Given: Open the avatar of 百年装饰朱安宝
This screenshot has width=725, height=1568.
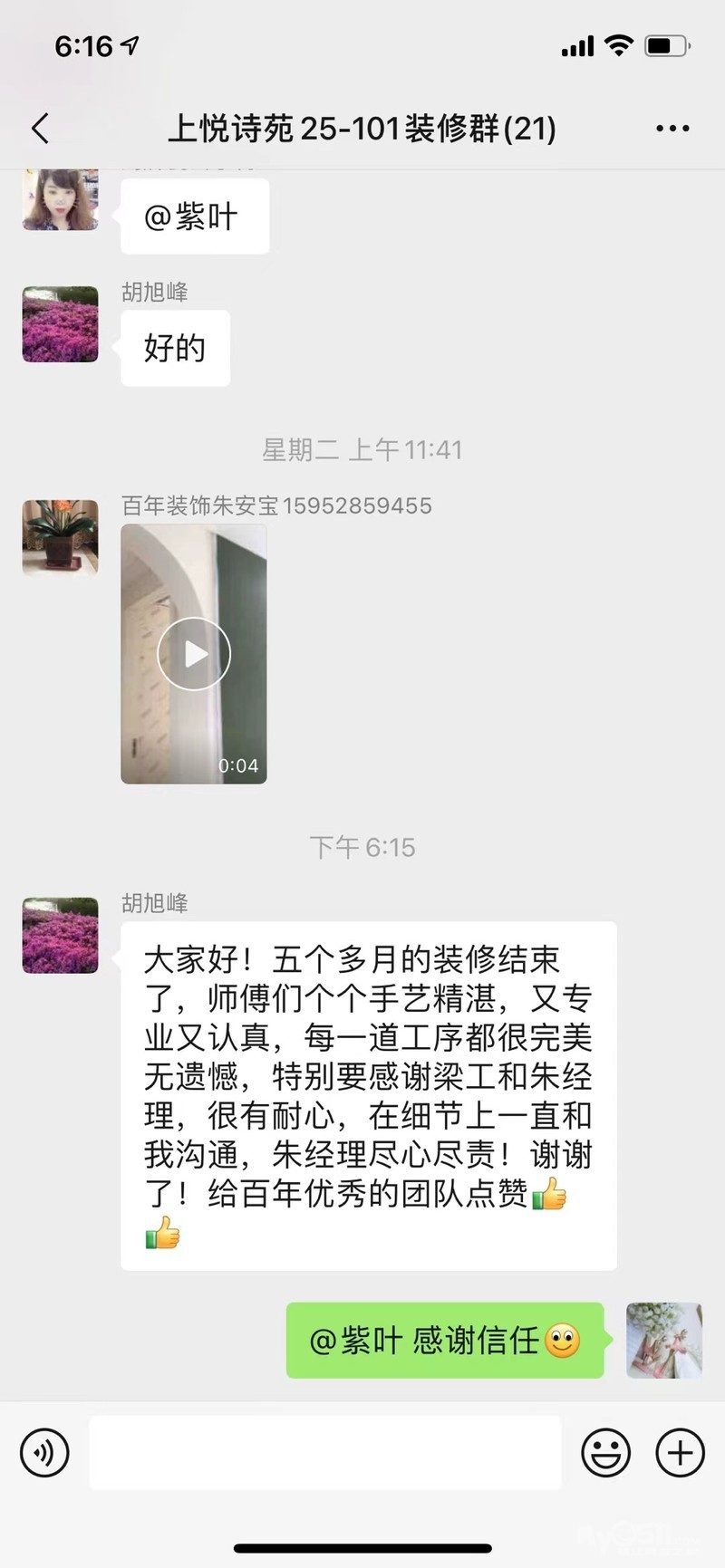Looking at the screenshot, I should [x=60, y=537].
